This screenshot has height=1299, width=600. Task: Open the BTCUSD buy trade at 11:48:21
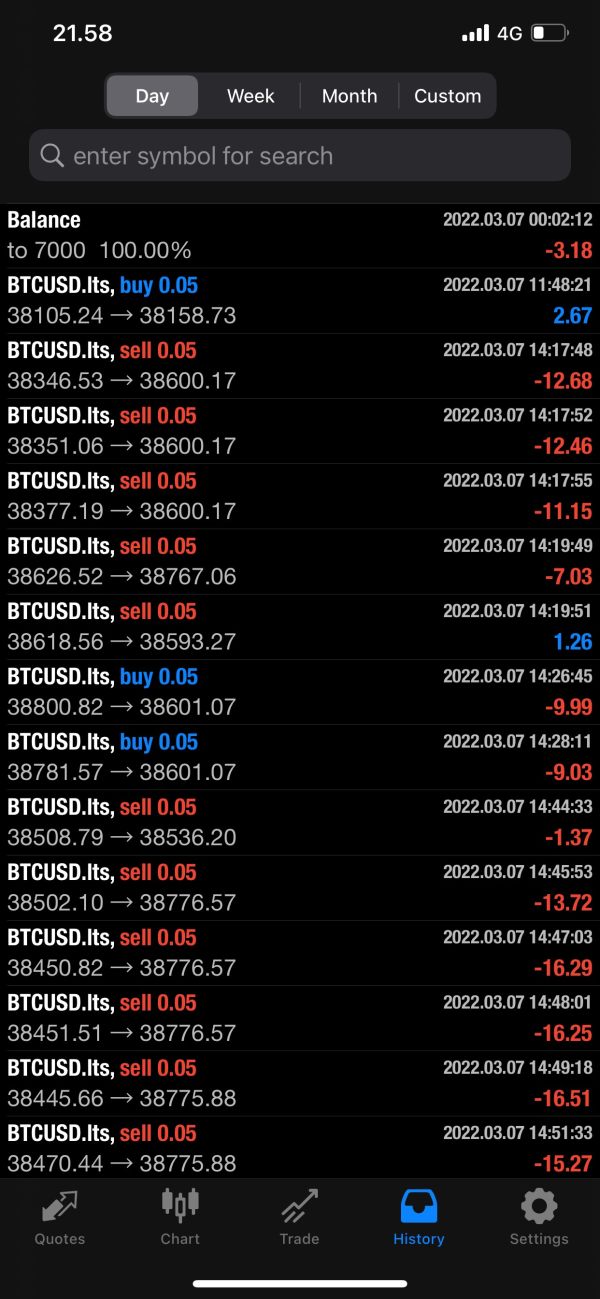[300, 300]
